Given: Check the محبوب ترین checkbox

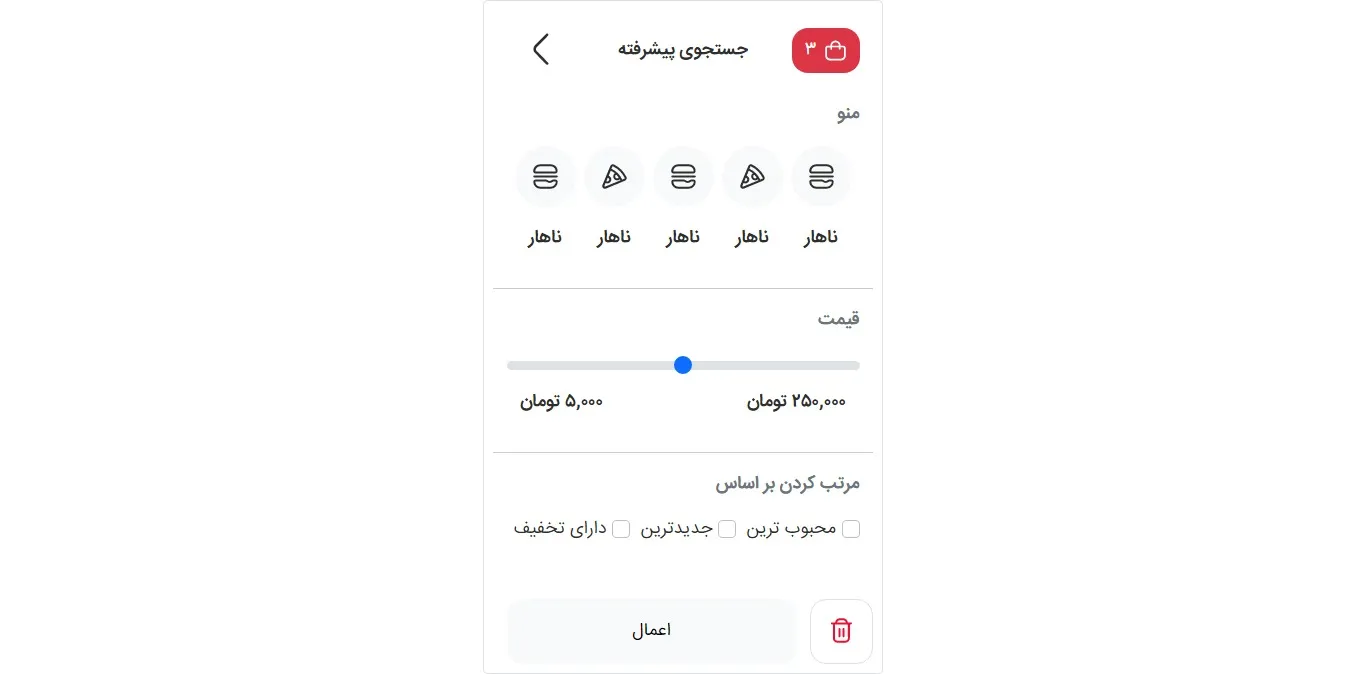Looking at the screenshot, I should (851, 529).
